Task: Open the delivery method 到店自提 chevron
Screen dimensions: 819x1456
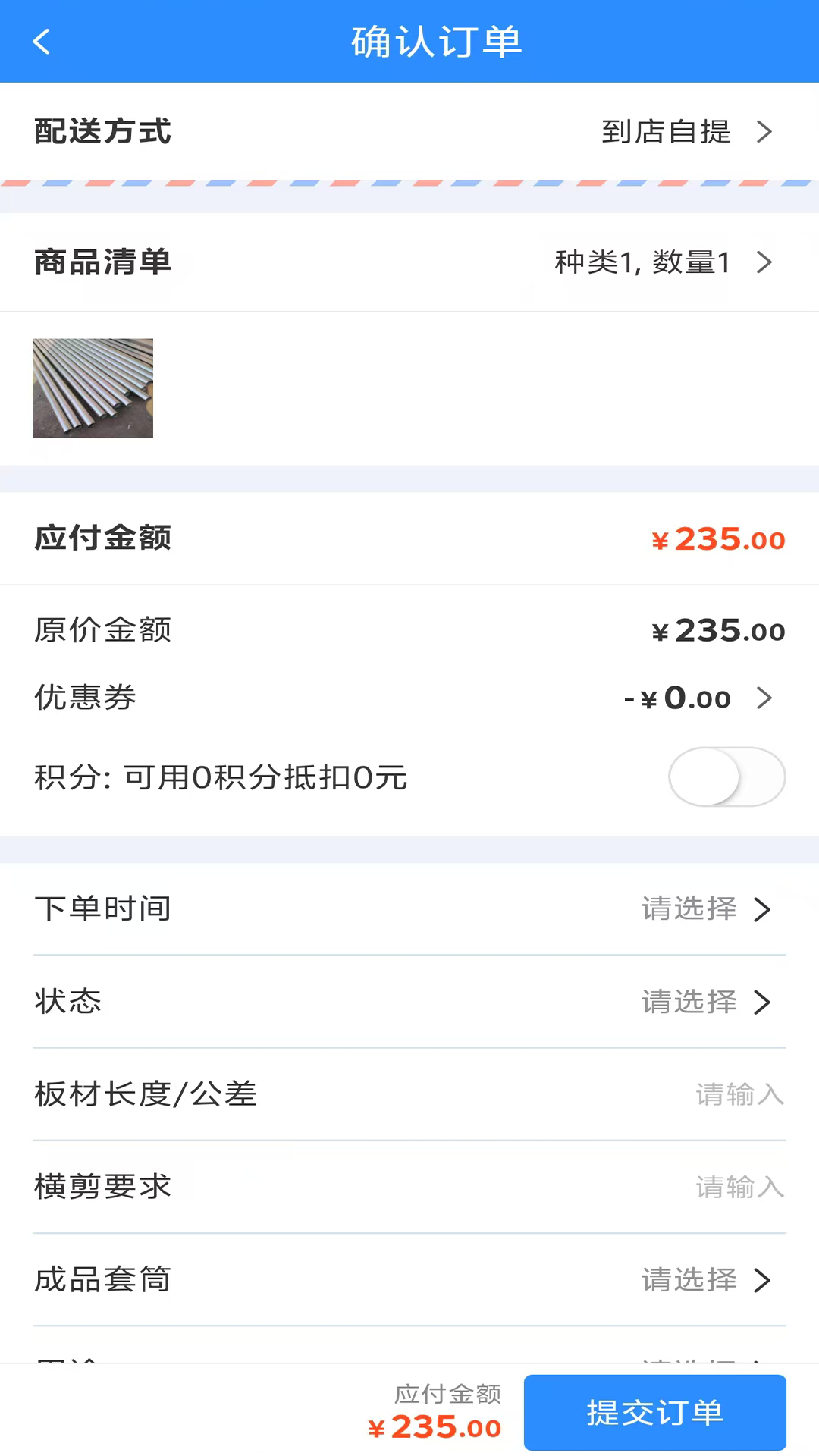Action: tap(765, 131)
